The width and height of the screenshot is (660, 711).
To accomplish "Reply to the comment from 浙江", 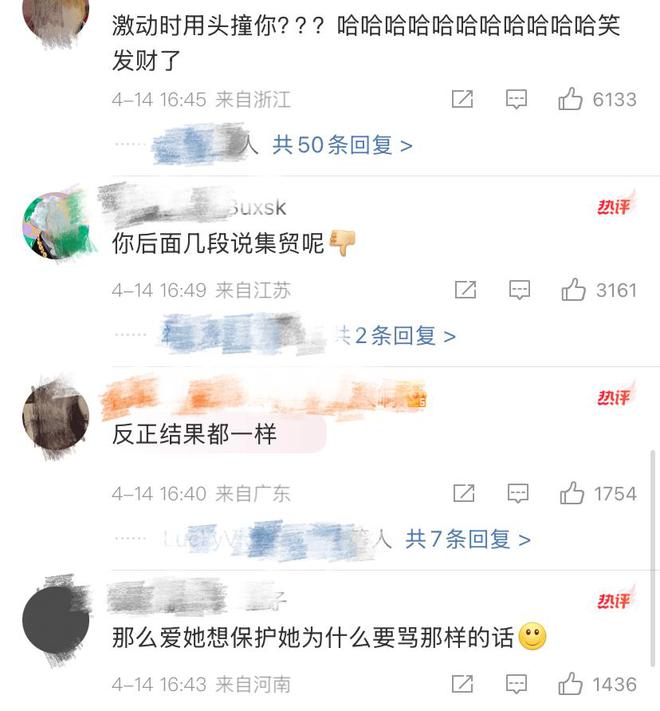I will 516,99.
